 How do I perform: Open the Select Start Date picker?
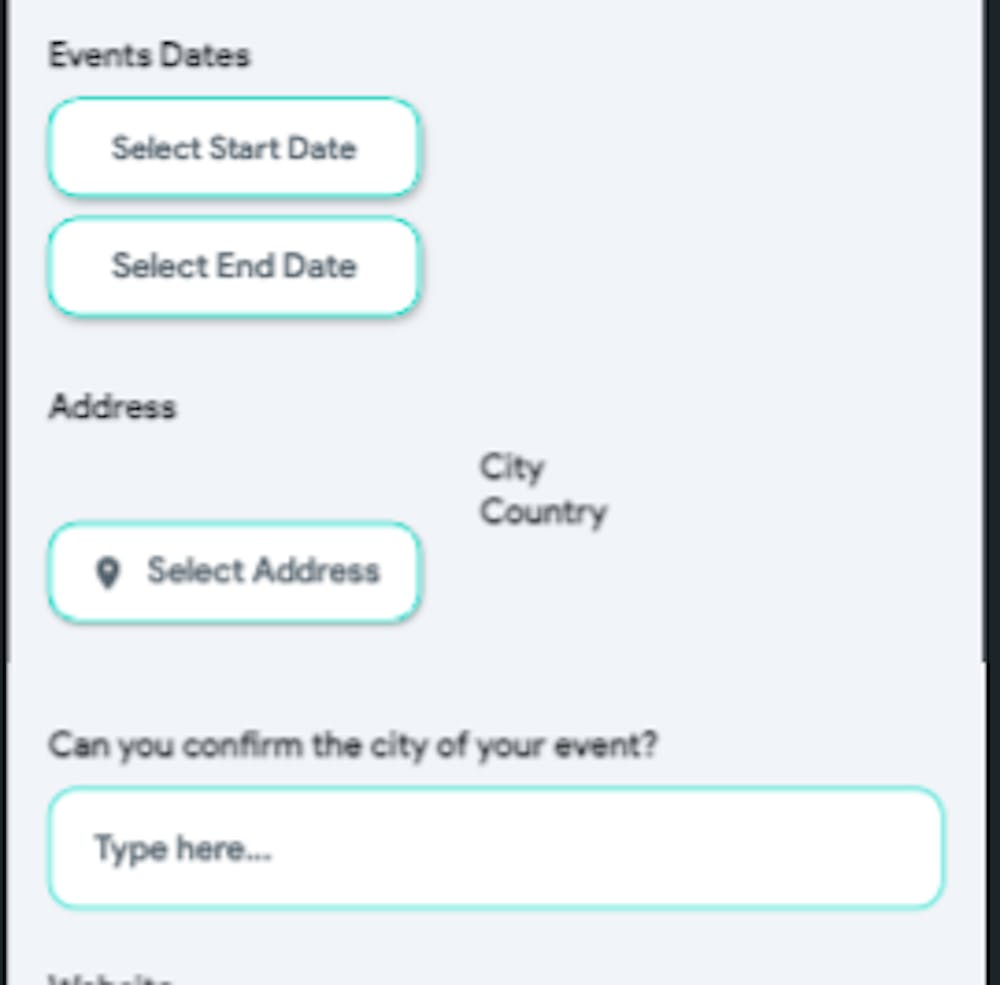click(234, 148)
